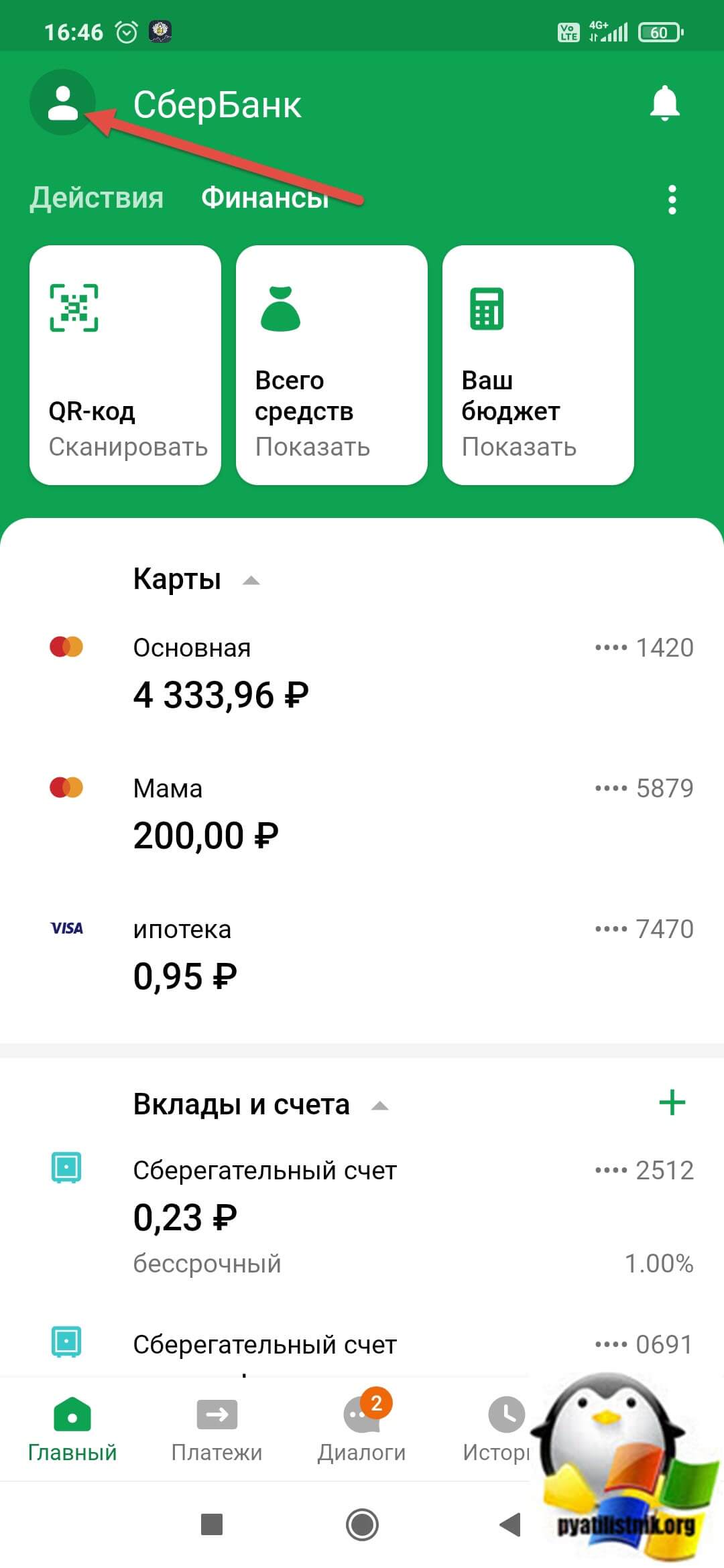Open the Мама card ending 5879
The height and width of the screenshot is (1568, 724).
click(362, 814)
